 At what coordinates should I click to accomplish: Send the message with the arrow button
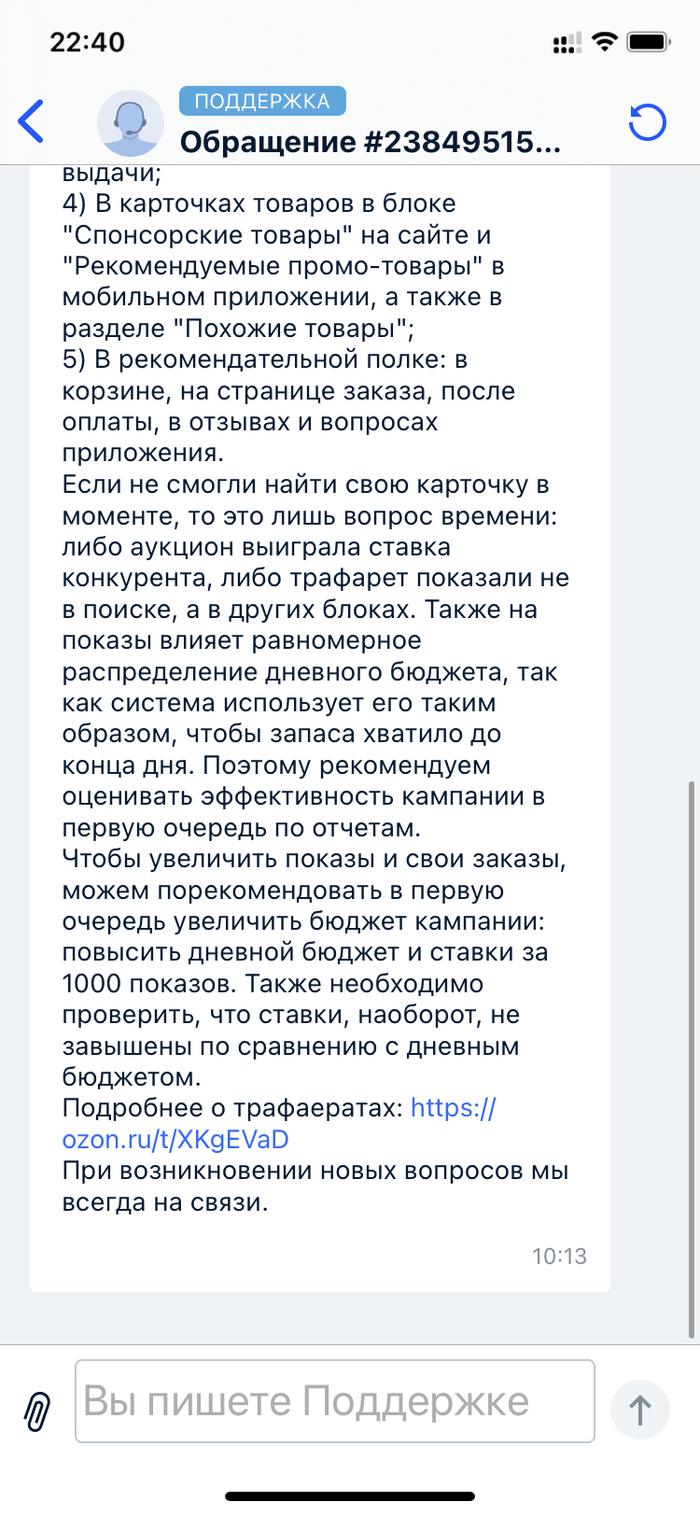(x=640, y=1410)
